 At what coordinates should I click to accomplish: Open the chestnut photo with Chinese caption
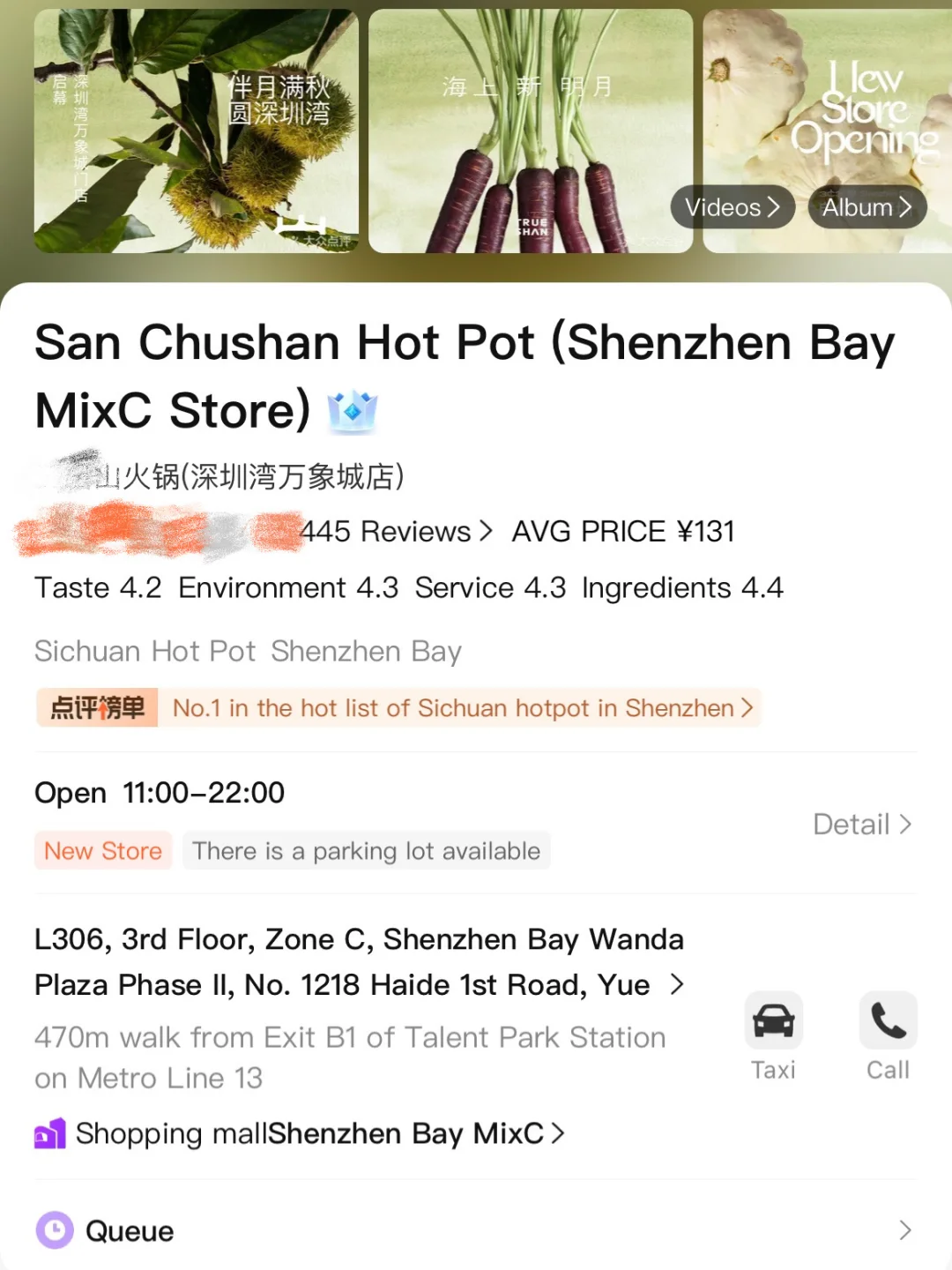click(x=196, y=131)
